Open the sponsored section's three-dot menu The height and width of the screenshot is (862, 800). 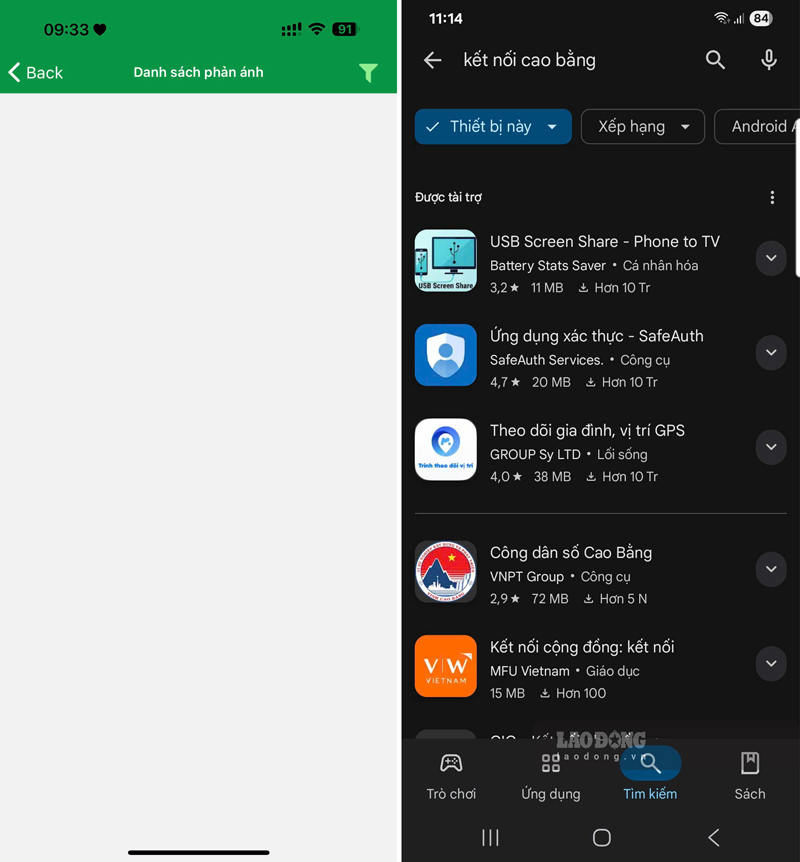[772, 198]
